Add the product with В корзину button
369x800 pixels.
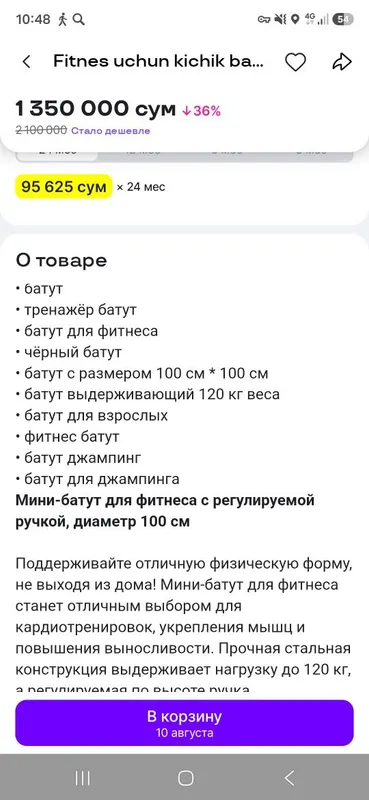tap(184, 723)
